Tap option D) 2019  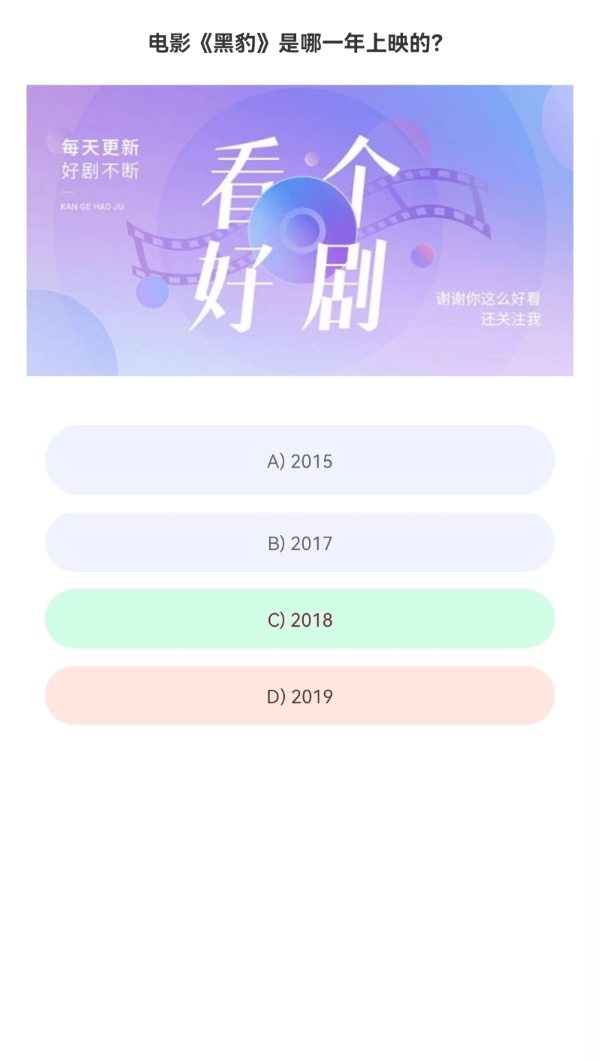(300, 696)
